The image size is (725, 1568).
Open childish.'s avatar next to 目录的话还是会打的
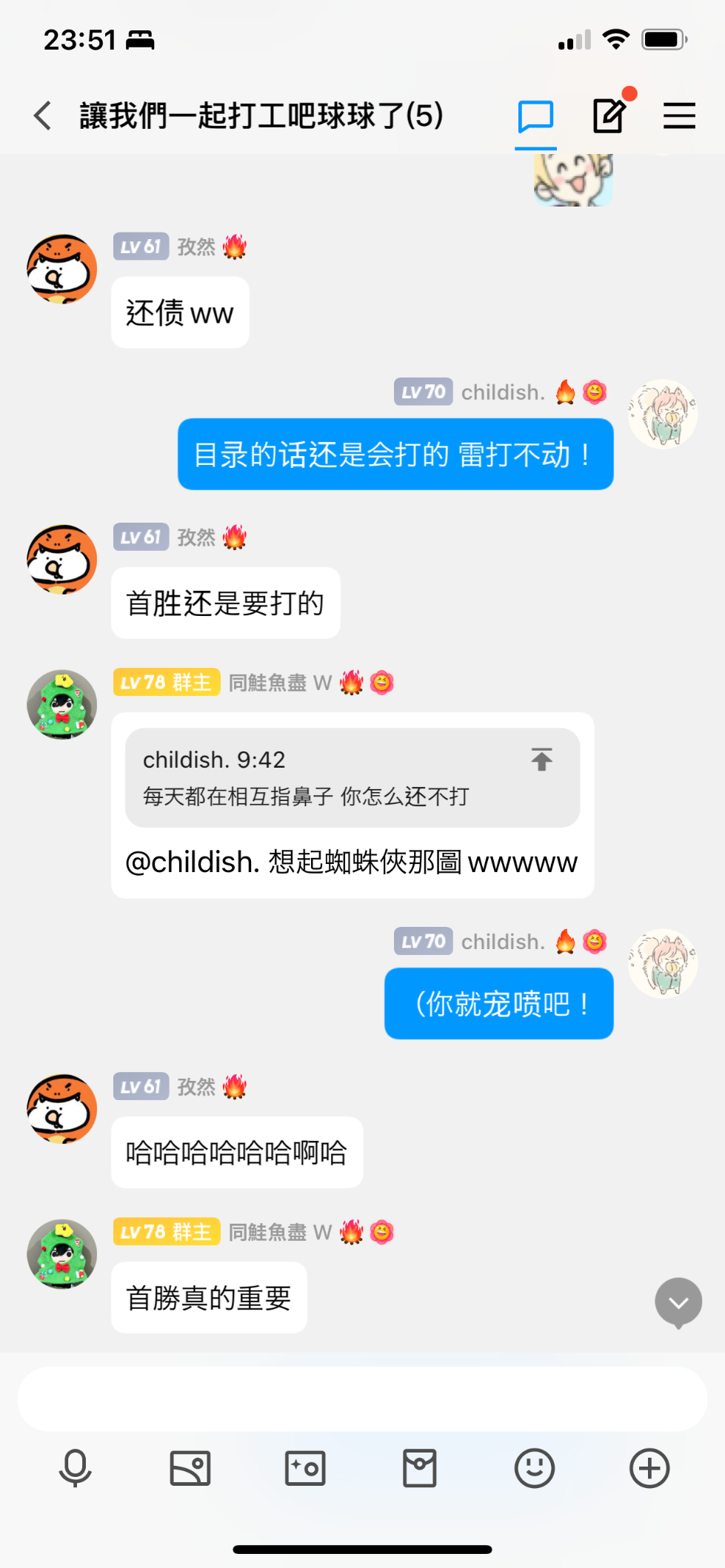(x=663, y=415)
